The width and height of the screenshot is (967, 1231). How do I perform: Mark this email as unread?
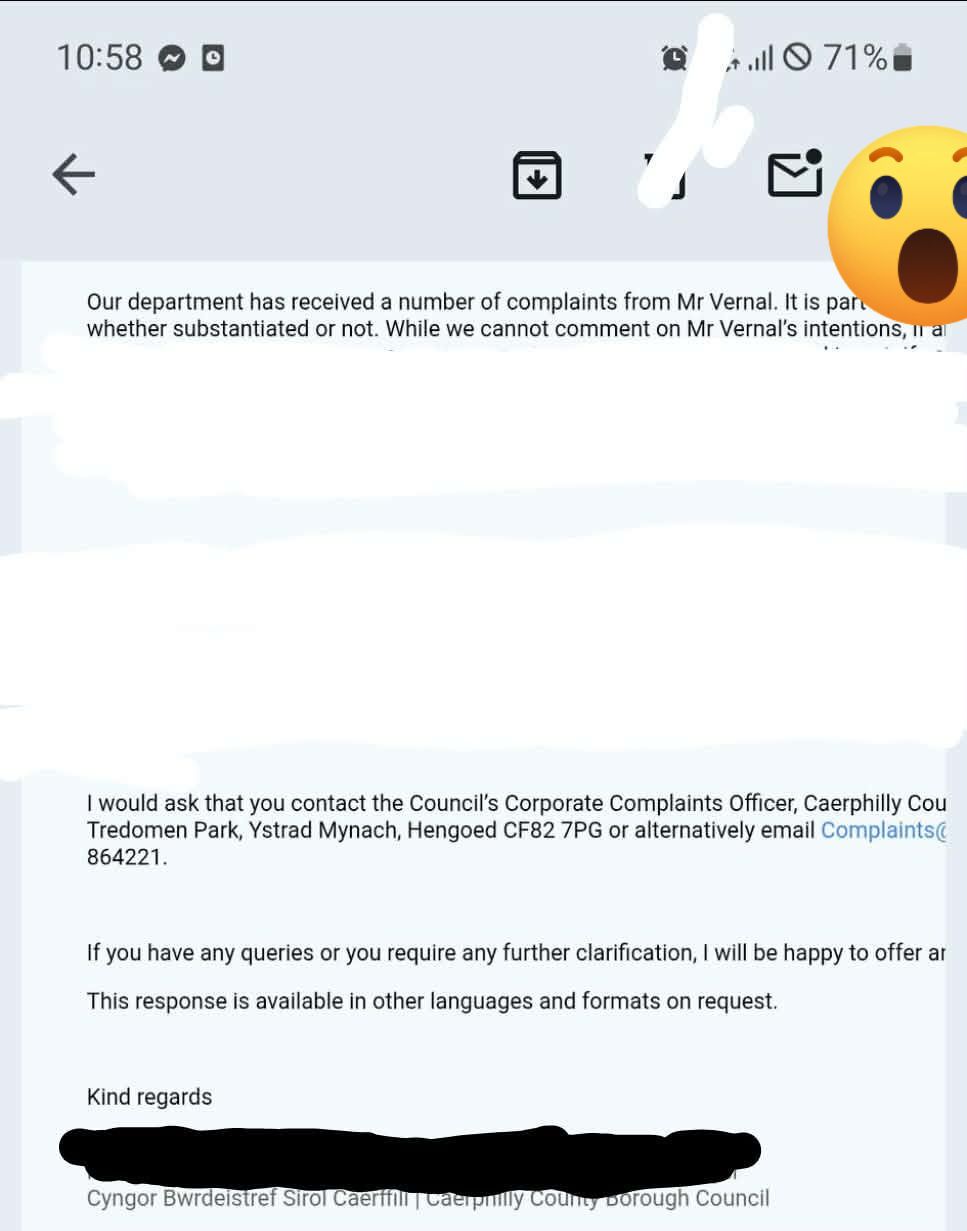point(795,174)
